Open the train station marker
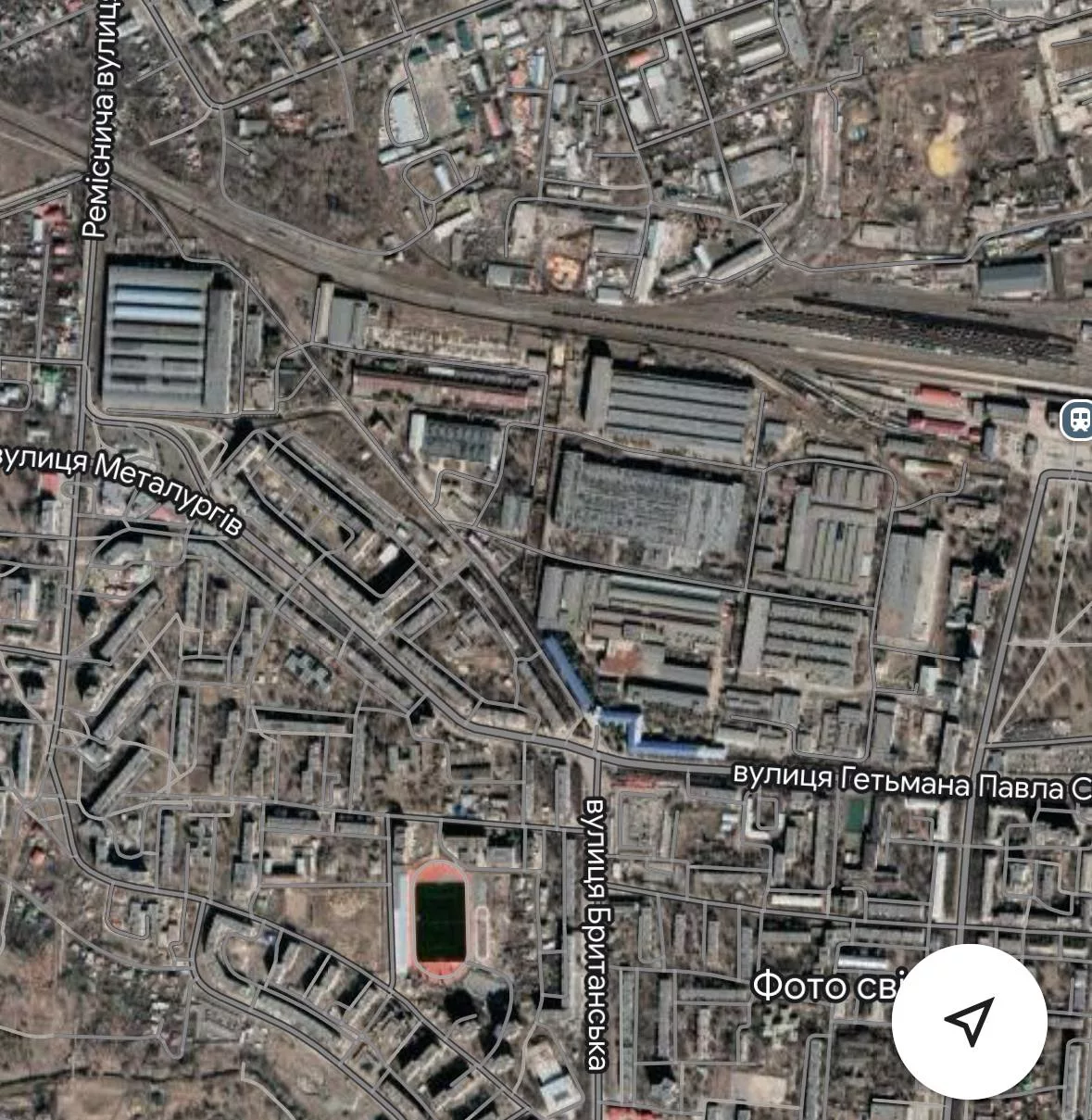This screenshot has width=1092, height=1120. pyautogui.click(x=1078, y=420)
